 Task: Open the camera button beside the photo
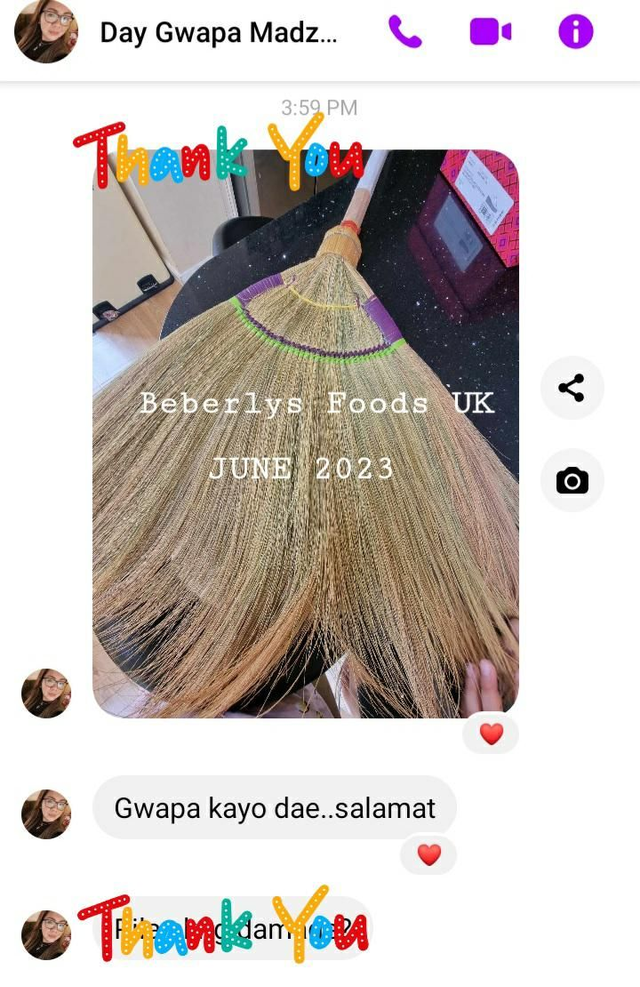(x=572, y=480)
